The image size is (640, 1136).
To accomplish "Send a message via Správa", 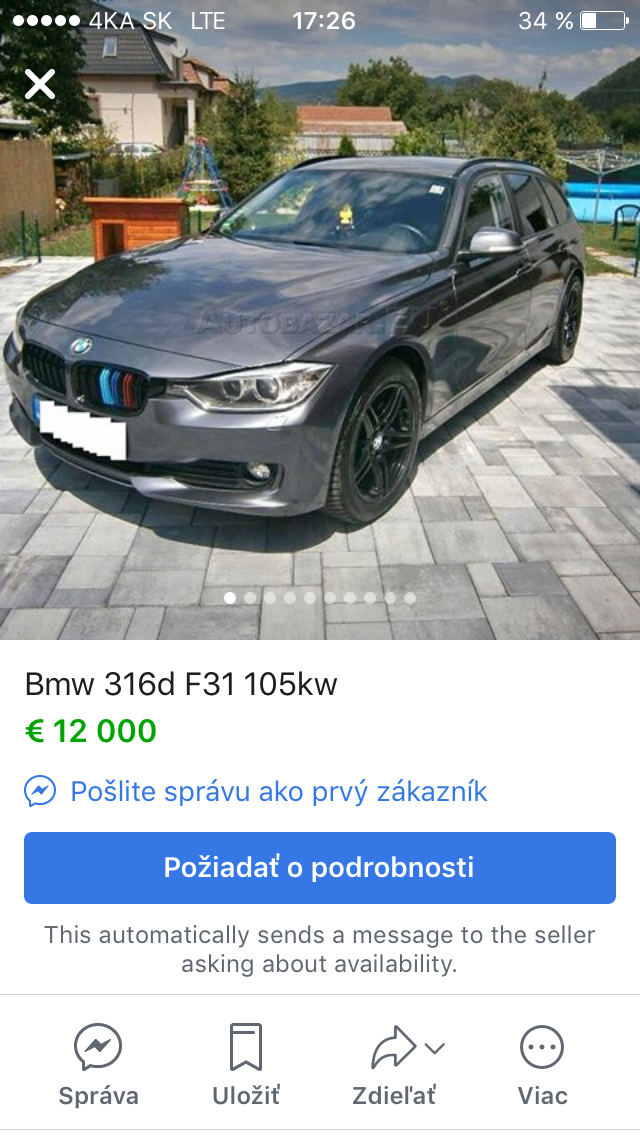I will pos(98,1064).
